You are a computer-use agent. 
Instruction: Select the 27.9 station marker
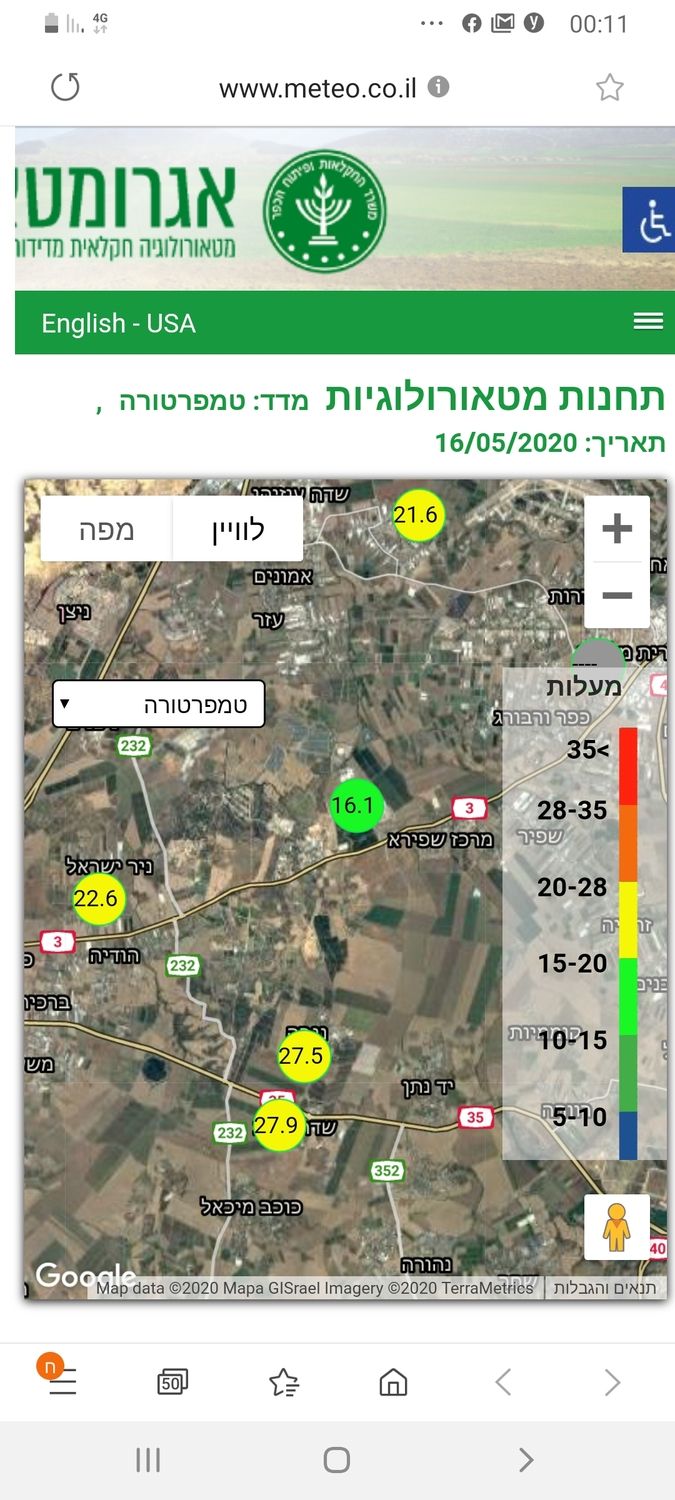[278, 1125]
